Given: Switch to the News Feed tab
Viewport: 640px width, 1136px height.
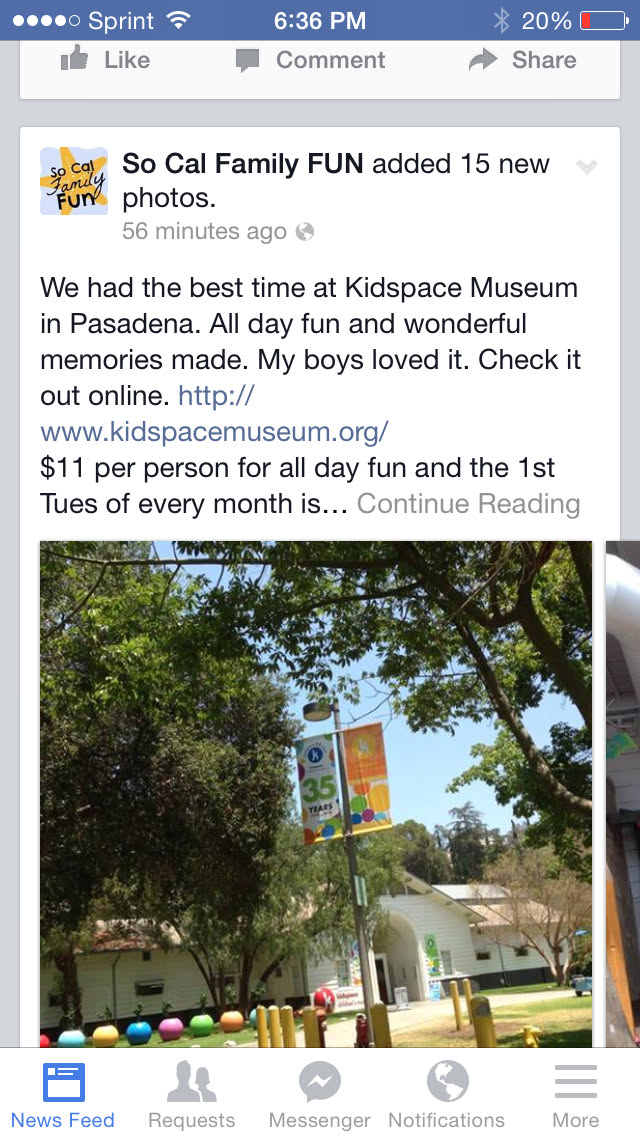Looking at the screenshot, I should coord(63,1094).
